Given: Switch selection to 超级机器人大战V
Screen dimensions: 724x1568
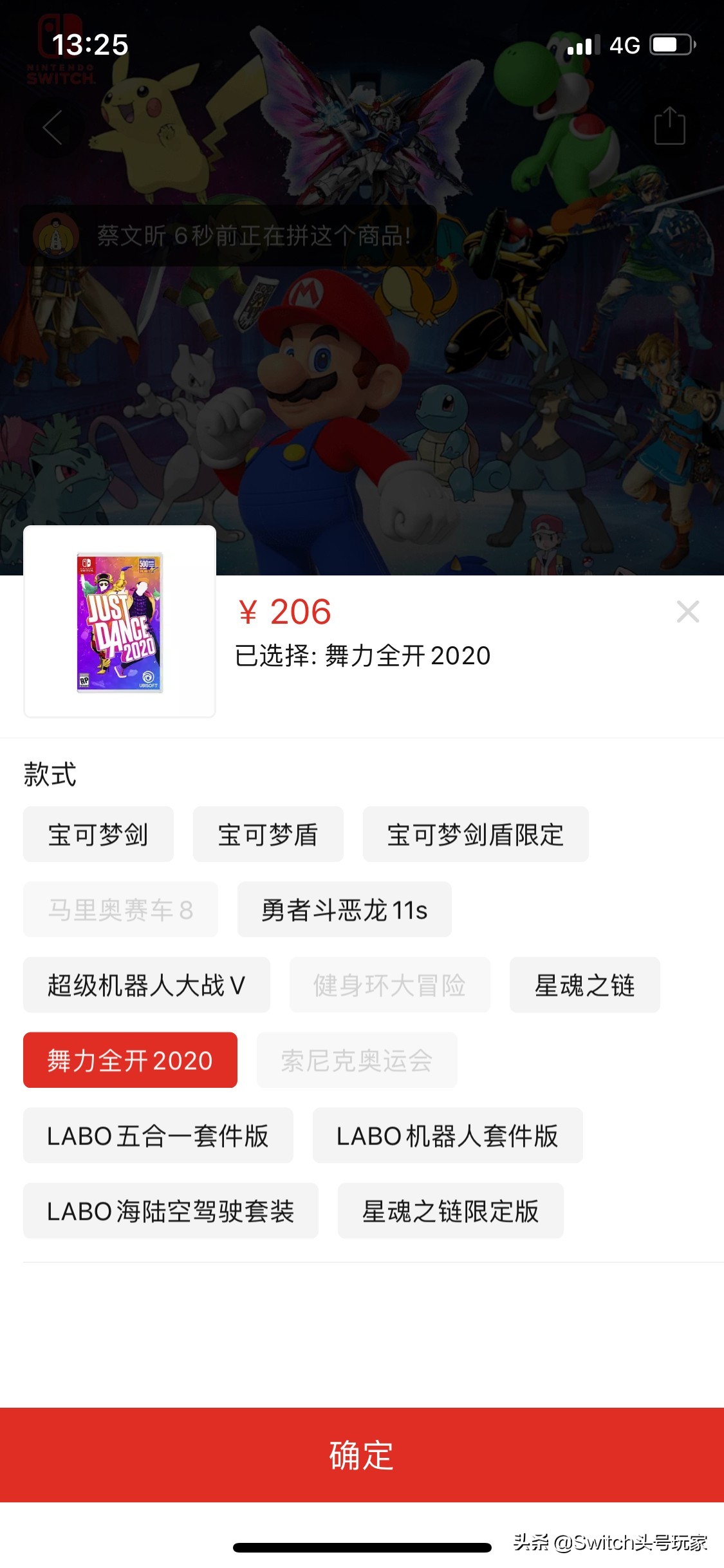Looking at the screenshot, I should (147, 985).
